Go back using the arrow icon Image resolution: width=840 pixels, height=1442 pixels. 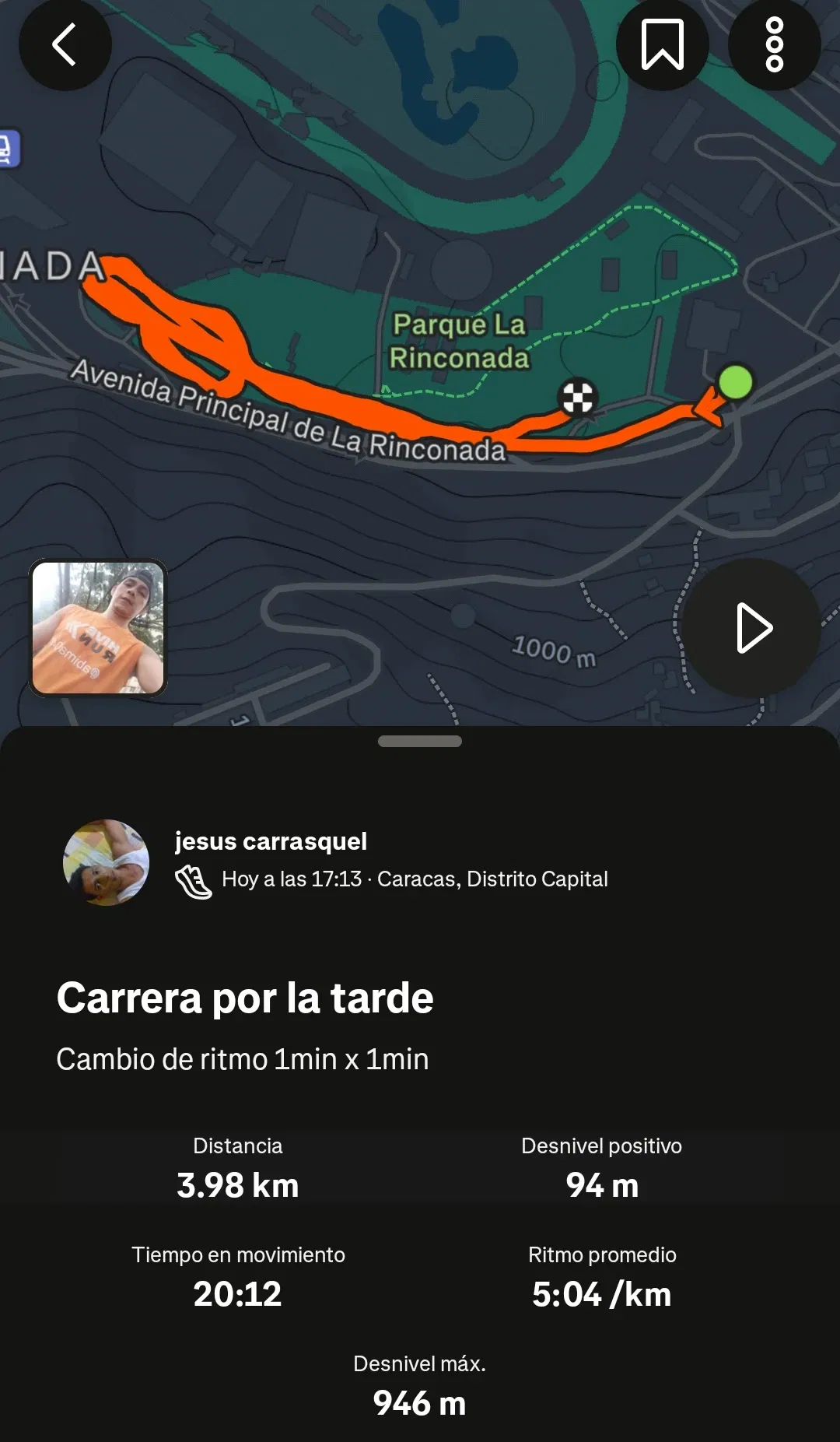pos(65,44)
